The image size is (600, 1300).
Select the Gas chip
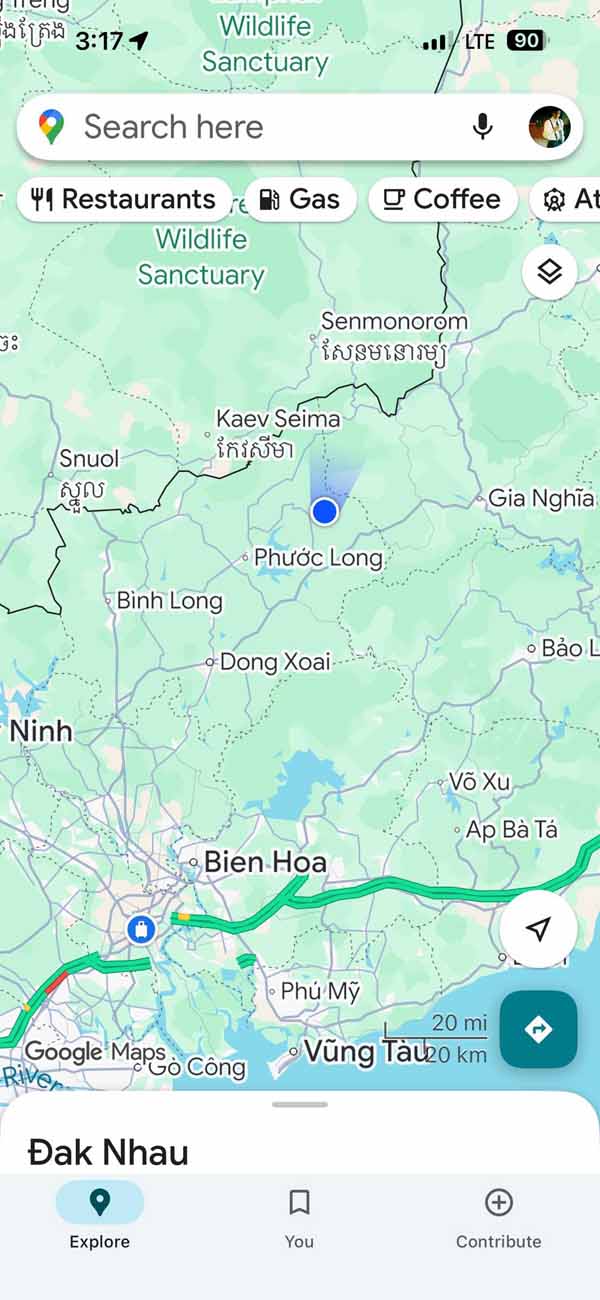click(x=301, y=199)
